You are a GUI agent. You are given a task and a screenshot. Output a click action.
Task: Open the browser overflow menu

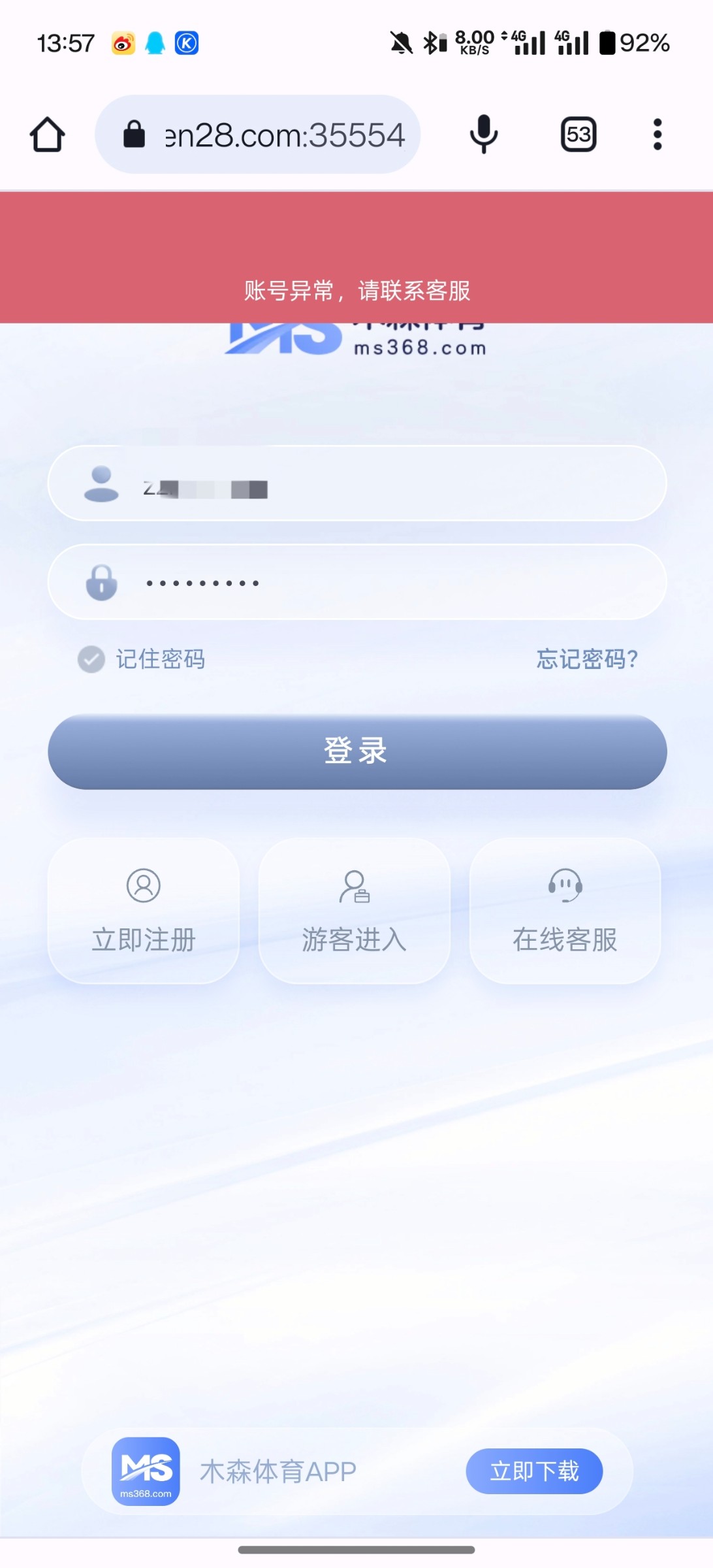coord(657,135)
